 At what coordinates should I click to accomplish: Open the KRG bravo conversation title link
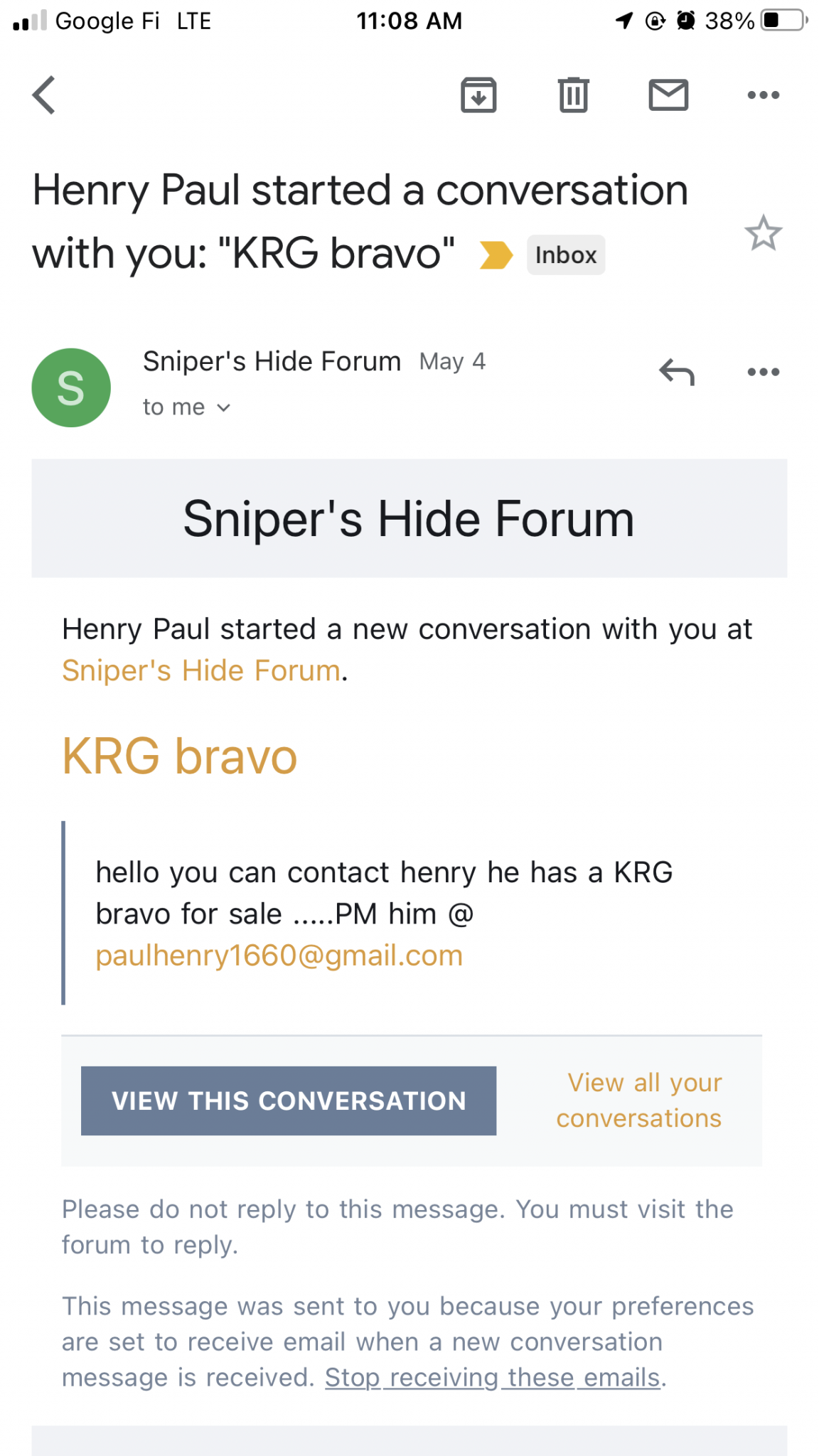[x=179, y=756]
